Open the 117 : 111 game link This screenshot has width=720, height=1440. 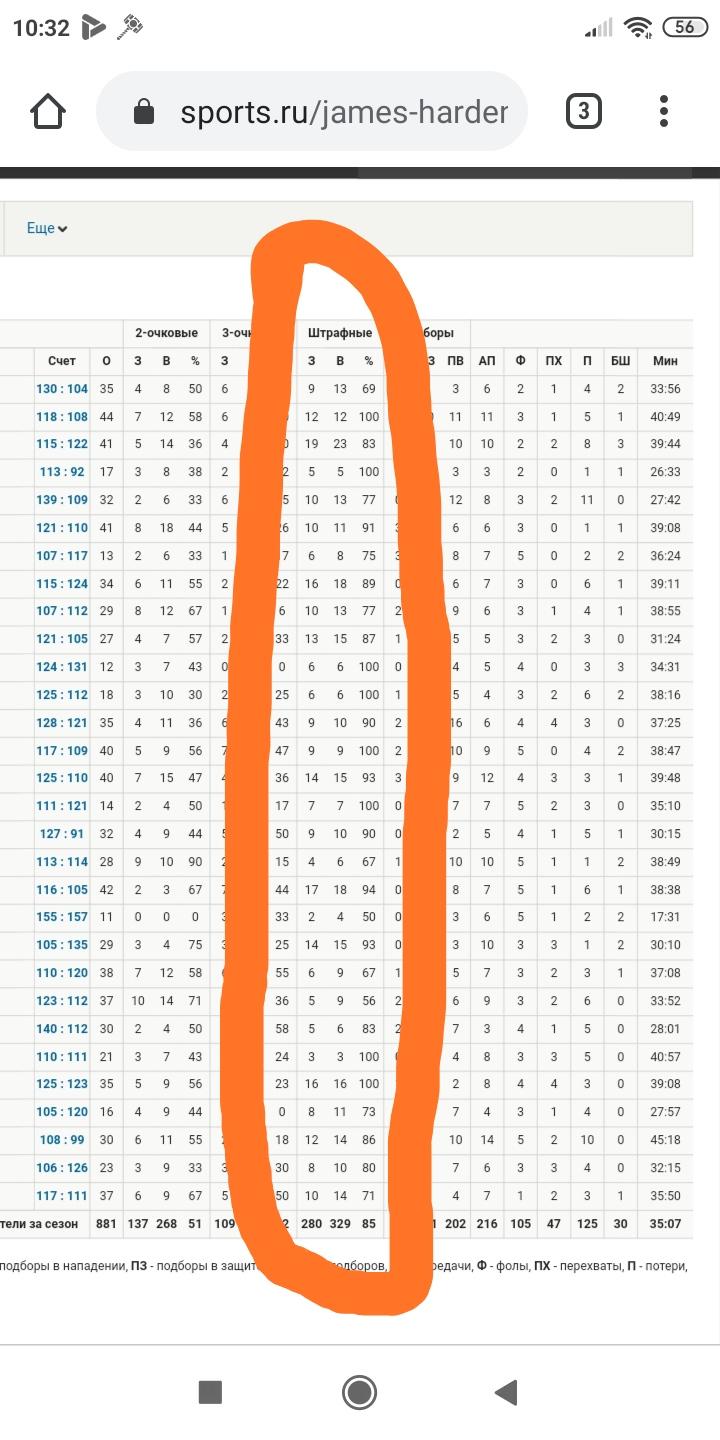click(x=62, y=1196)
